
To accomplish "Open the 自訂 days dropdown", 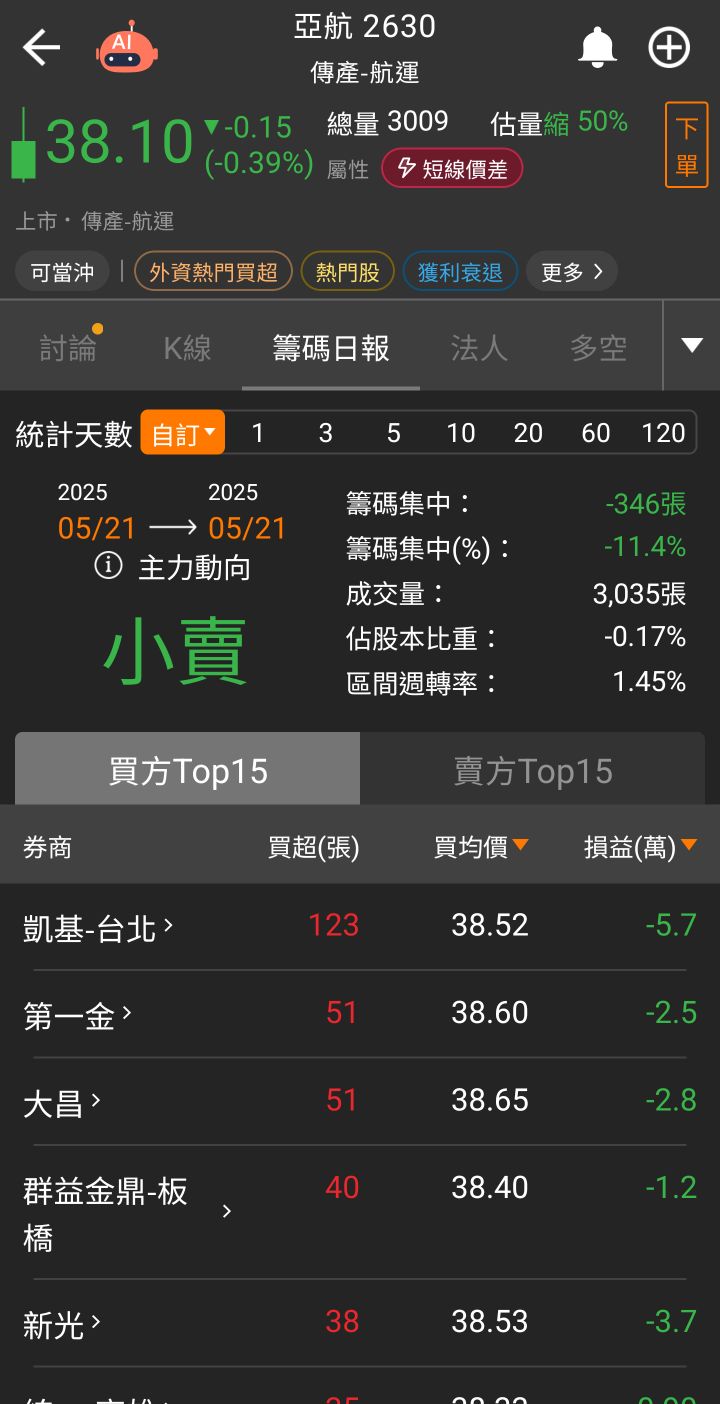I will [x=183, y=433].
